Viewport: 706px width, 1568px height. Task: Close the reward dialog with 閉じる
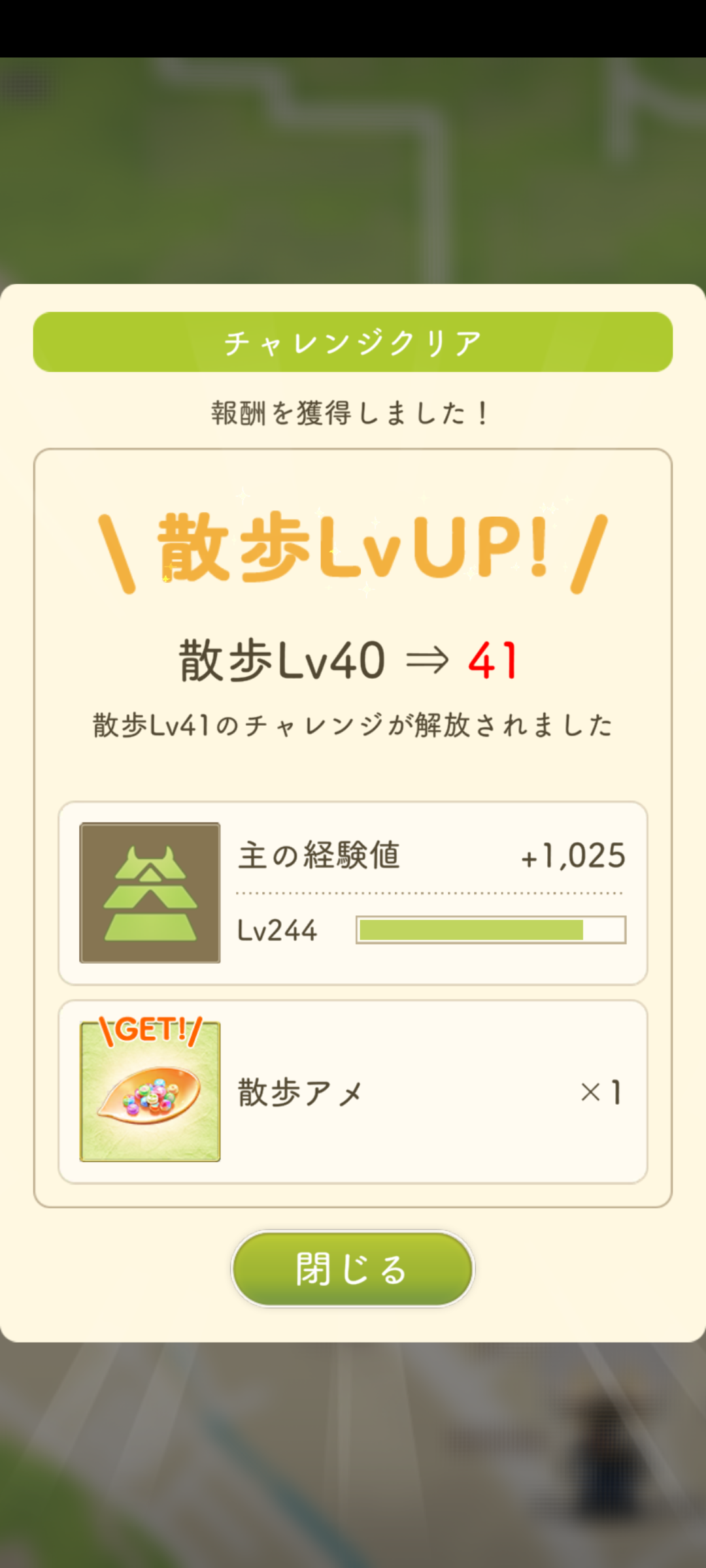click(353, 1269)
